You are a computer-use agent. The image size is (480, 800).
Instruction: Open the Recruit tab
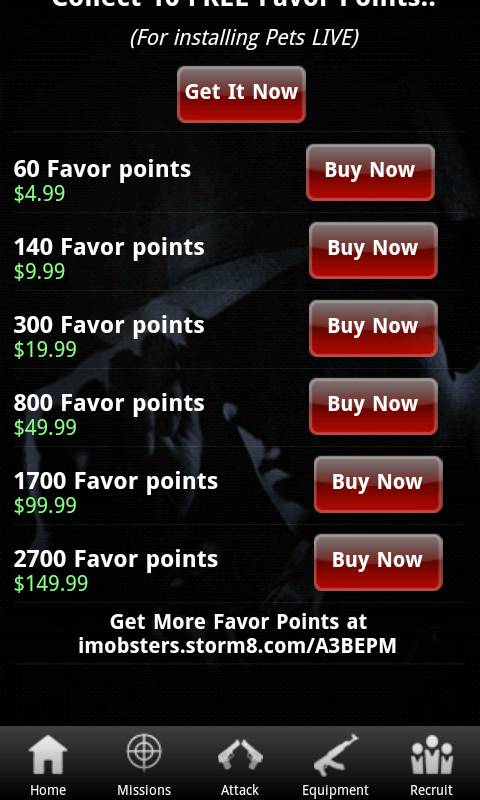coord(432,764)
